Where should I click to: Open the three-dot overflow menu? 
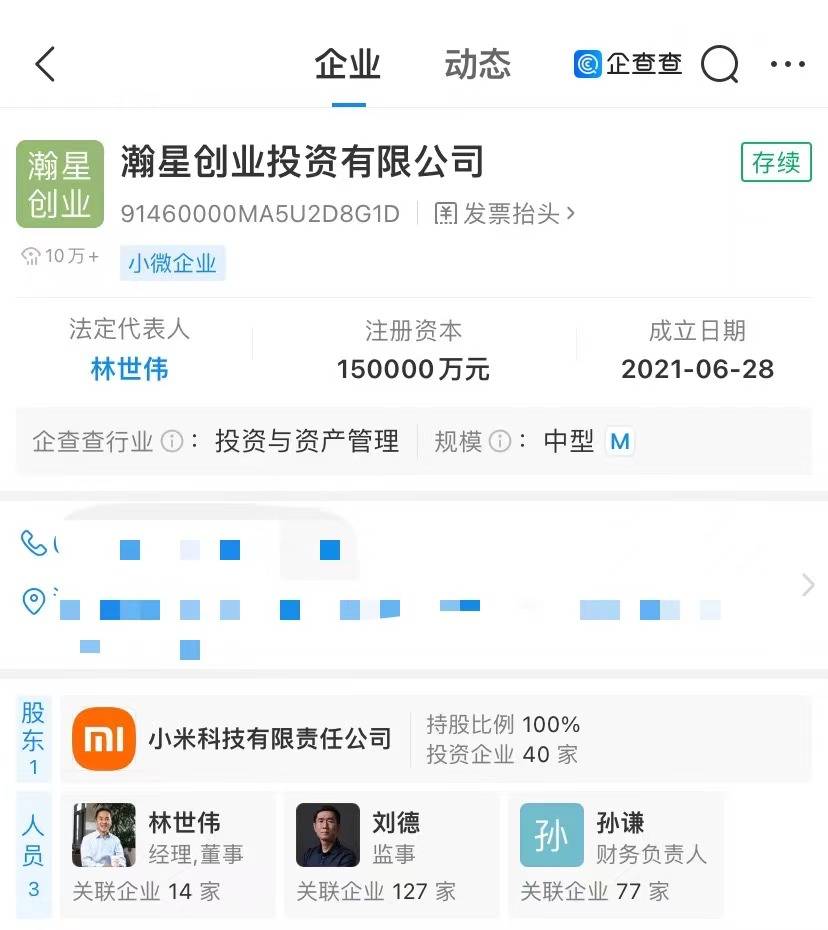(x=787, y=65)
